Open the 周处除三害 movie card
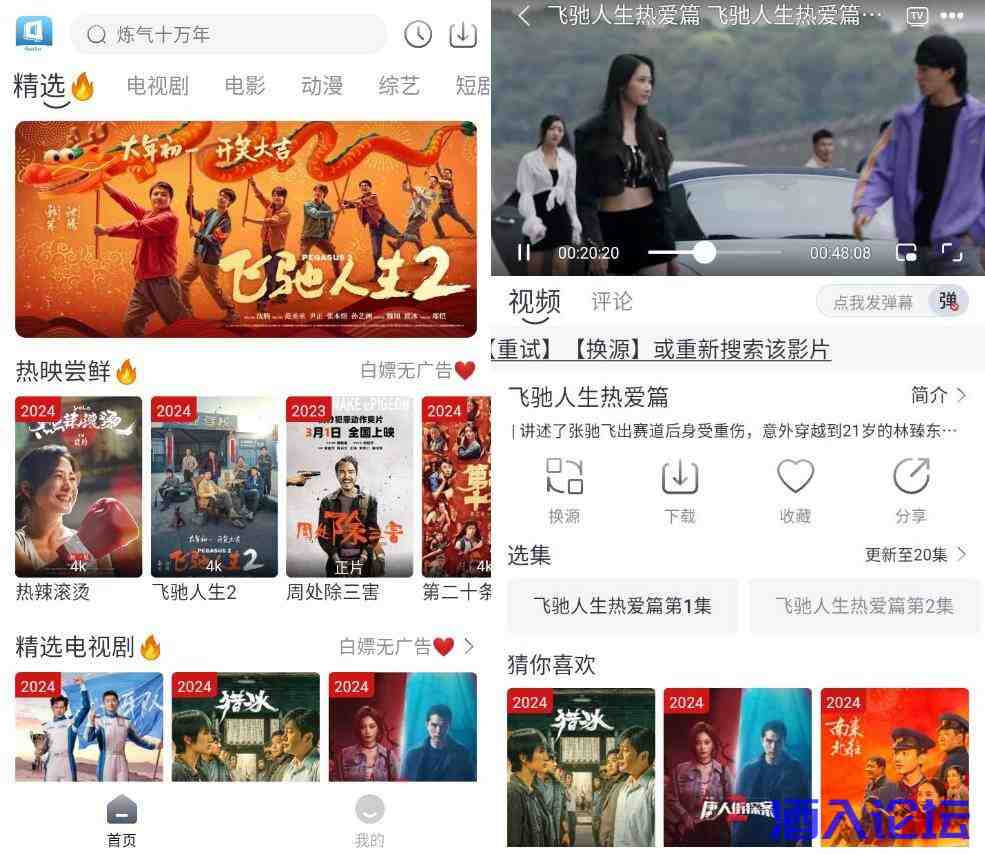 tap(349, 488)
